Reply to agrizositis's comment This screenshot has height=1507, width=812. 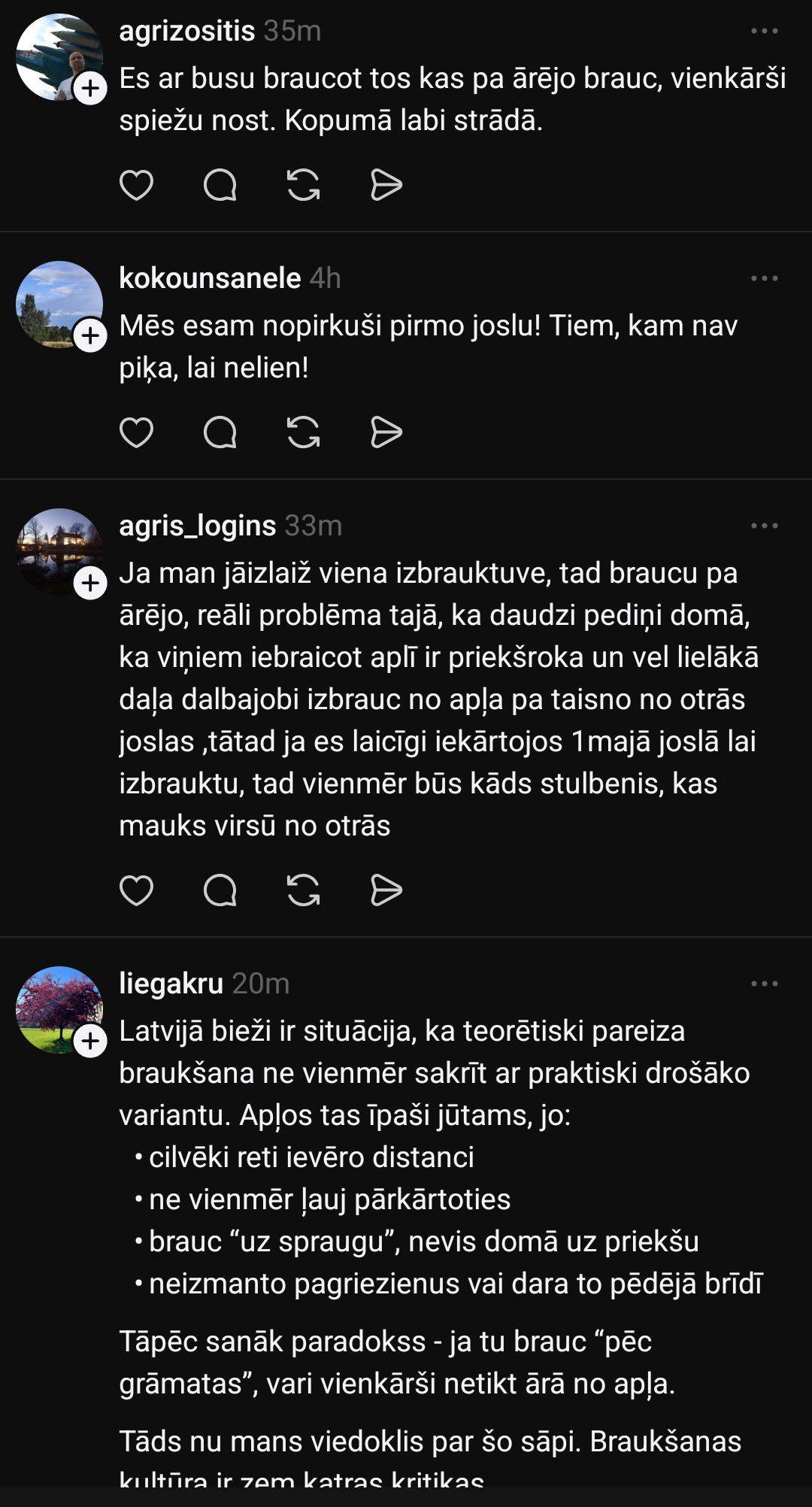pyautogui.click(x=220, y=185)
